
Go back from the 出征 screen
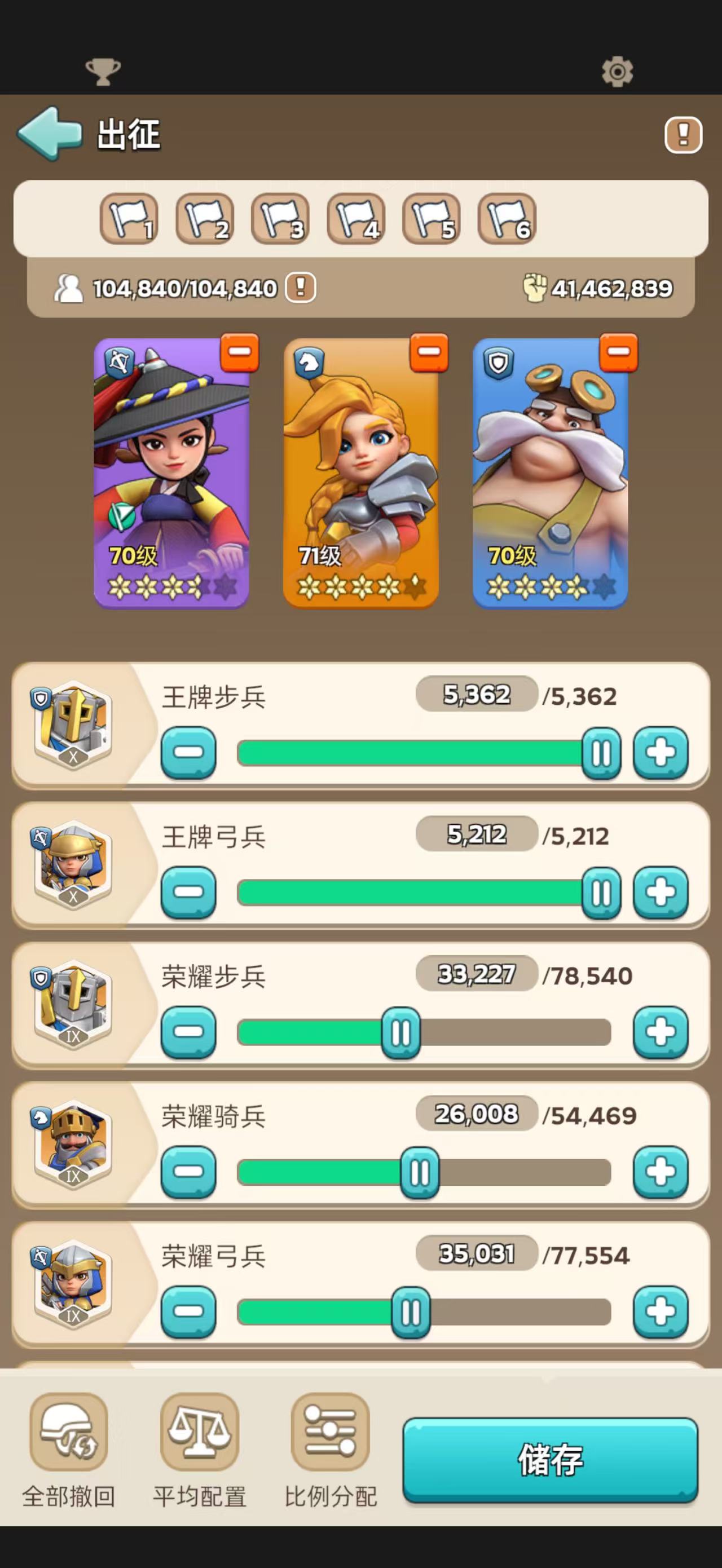point(50,133)
